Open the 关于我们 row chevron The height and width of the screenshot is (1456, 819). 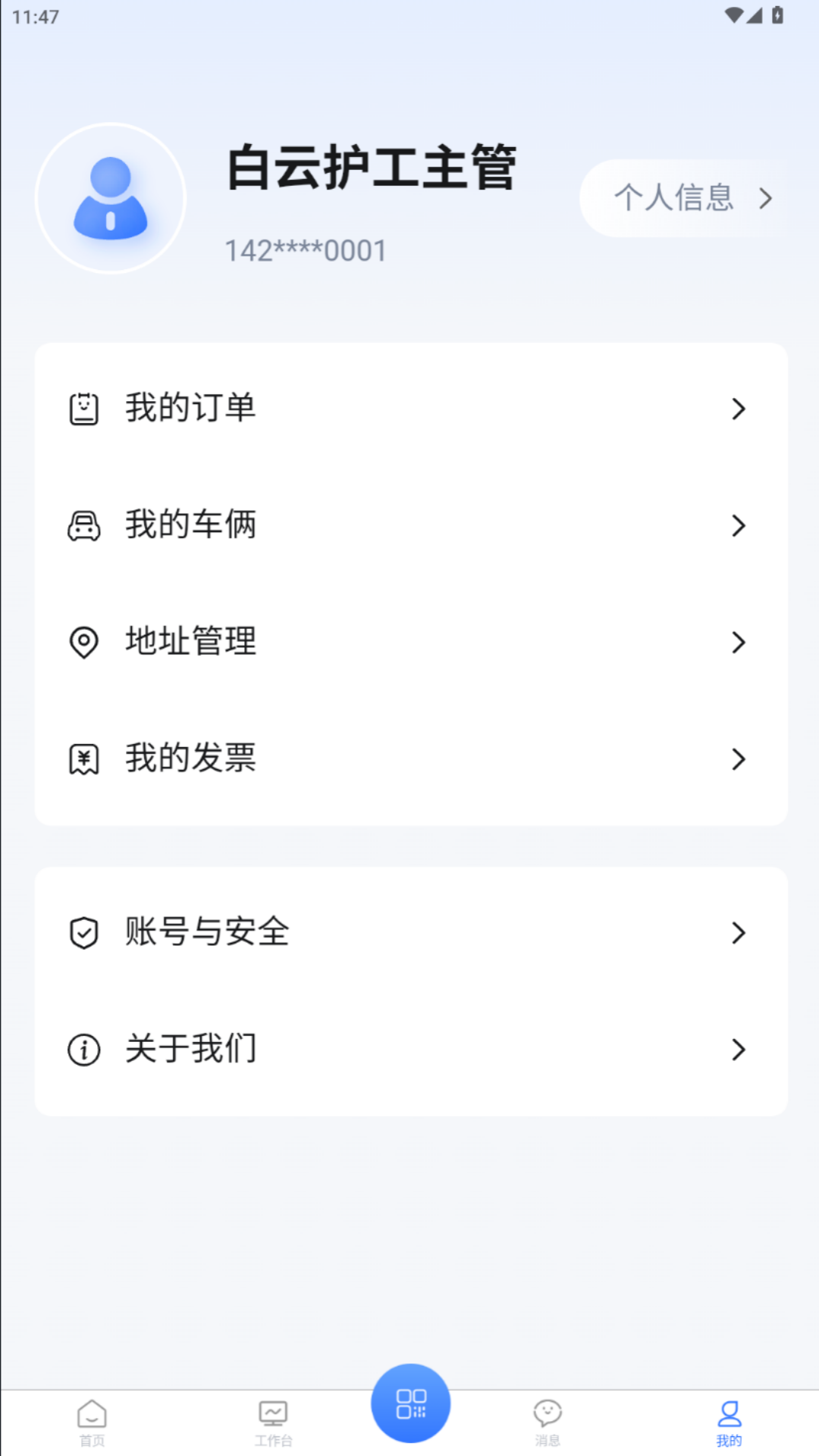[739, 1050]
